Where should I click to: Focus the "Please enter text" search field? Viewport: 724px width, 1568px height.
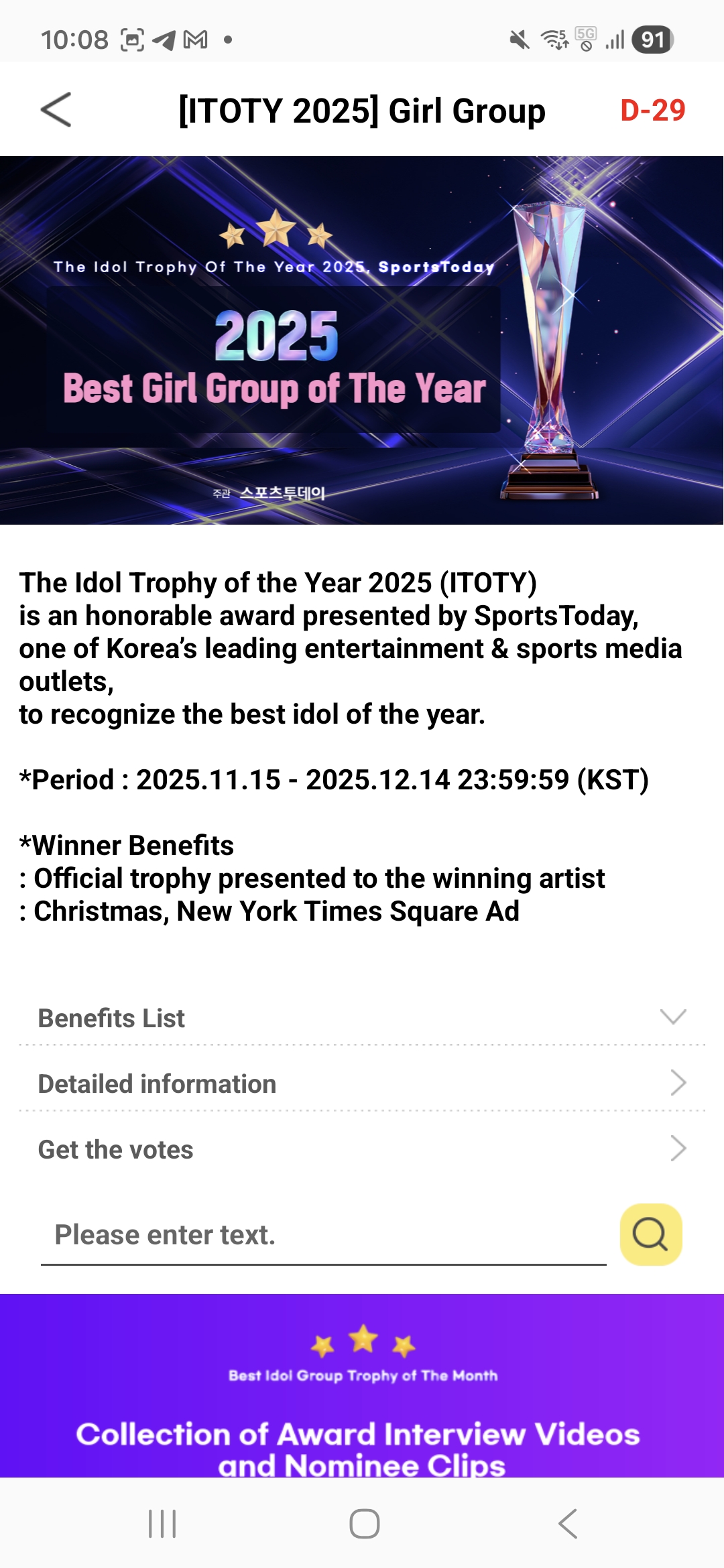click(323, 1235)
